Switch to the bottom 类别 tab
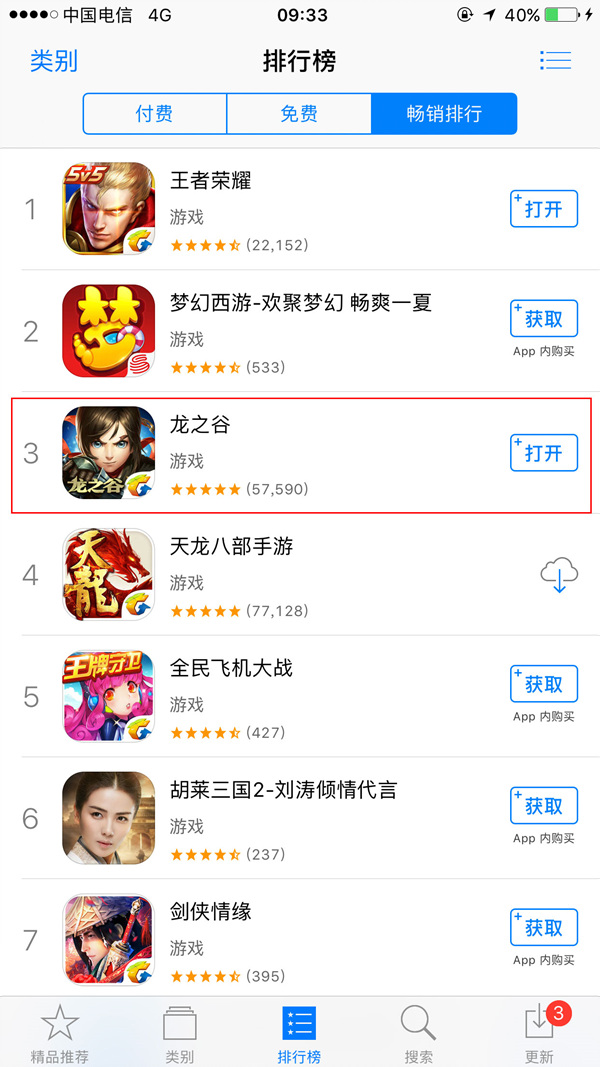This screenshot has width=600, height=1067. coord(179,1033)
